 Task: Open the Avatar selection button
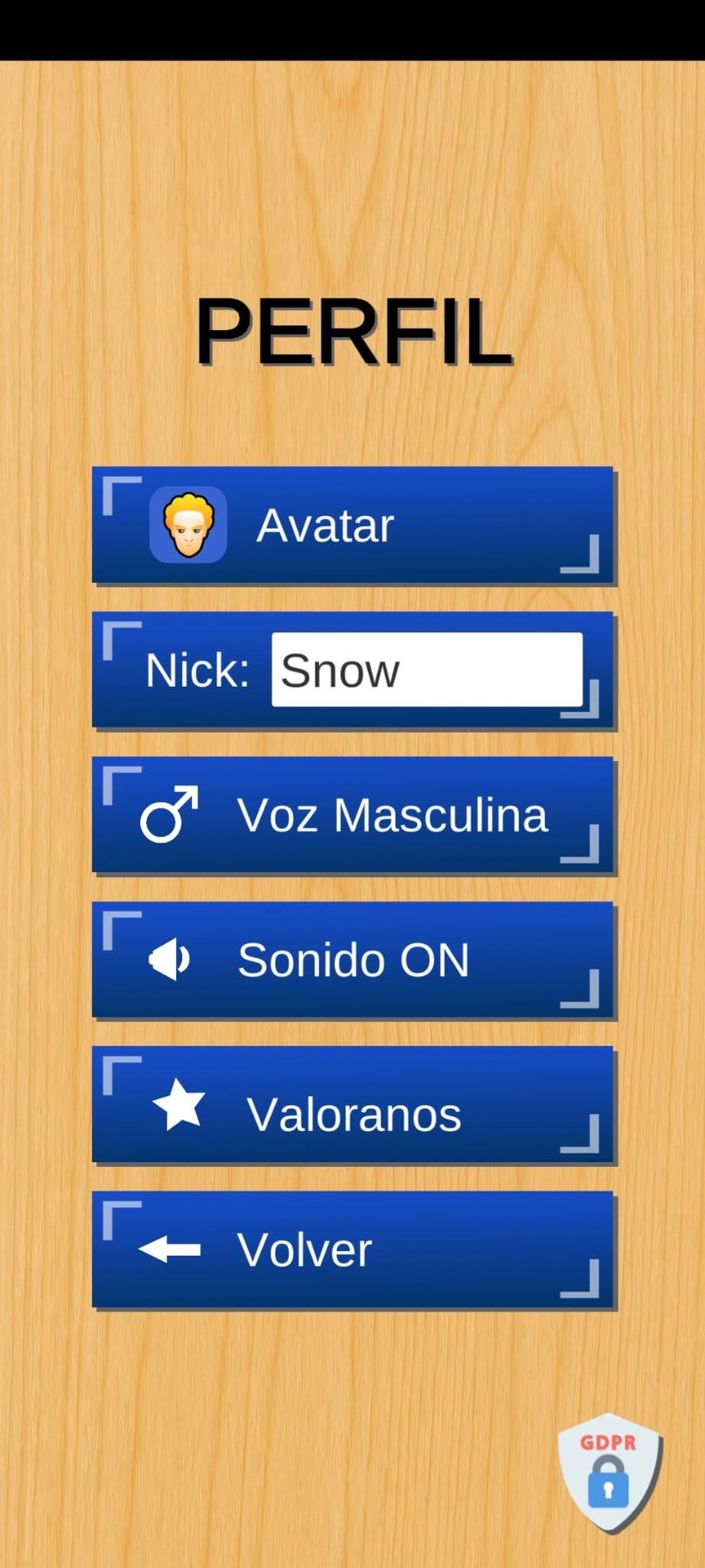(x=352, y=525)
